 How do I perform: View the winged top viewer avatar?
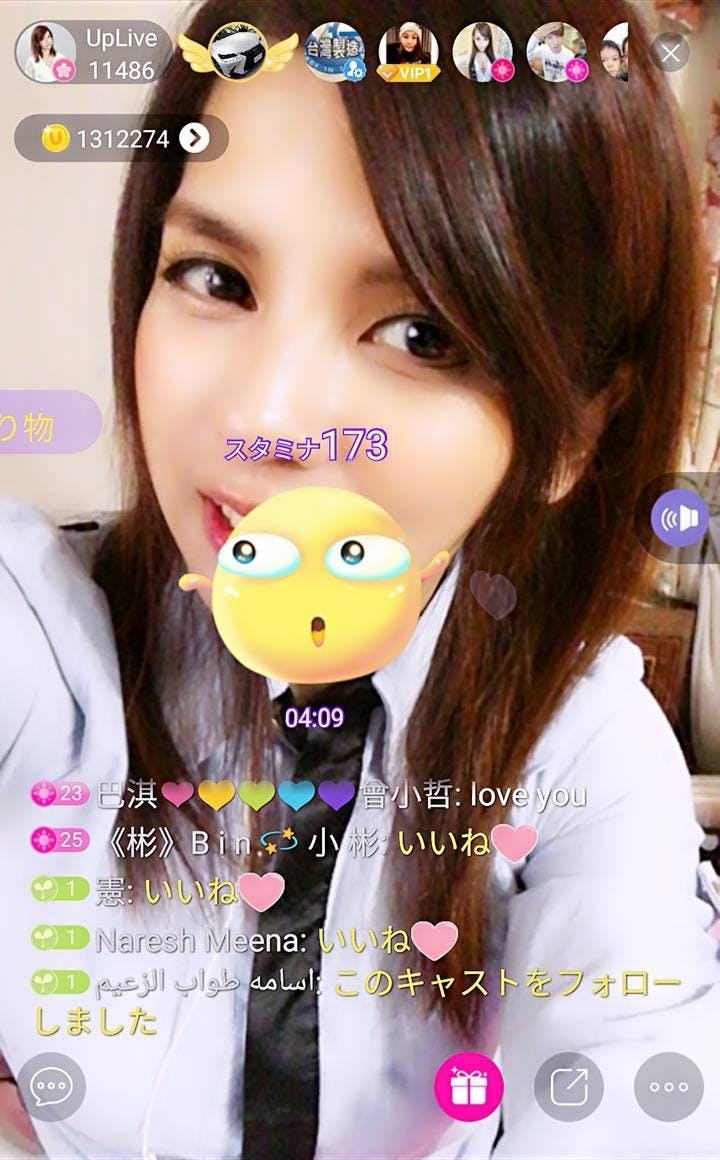point(238,52)
